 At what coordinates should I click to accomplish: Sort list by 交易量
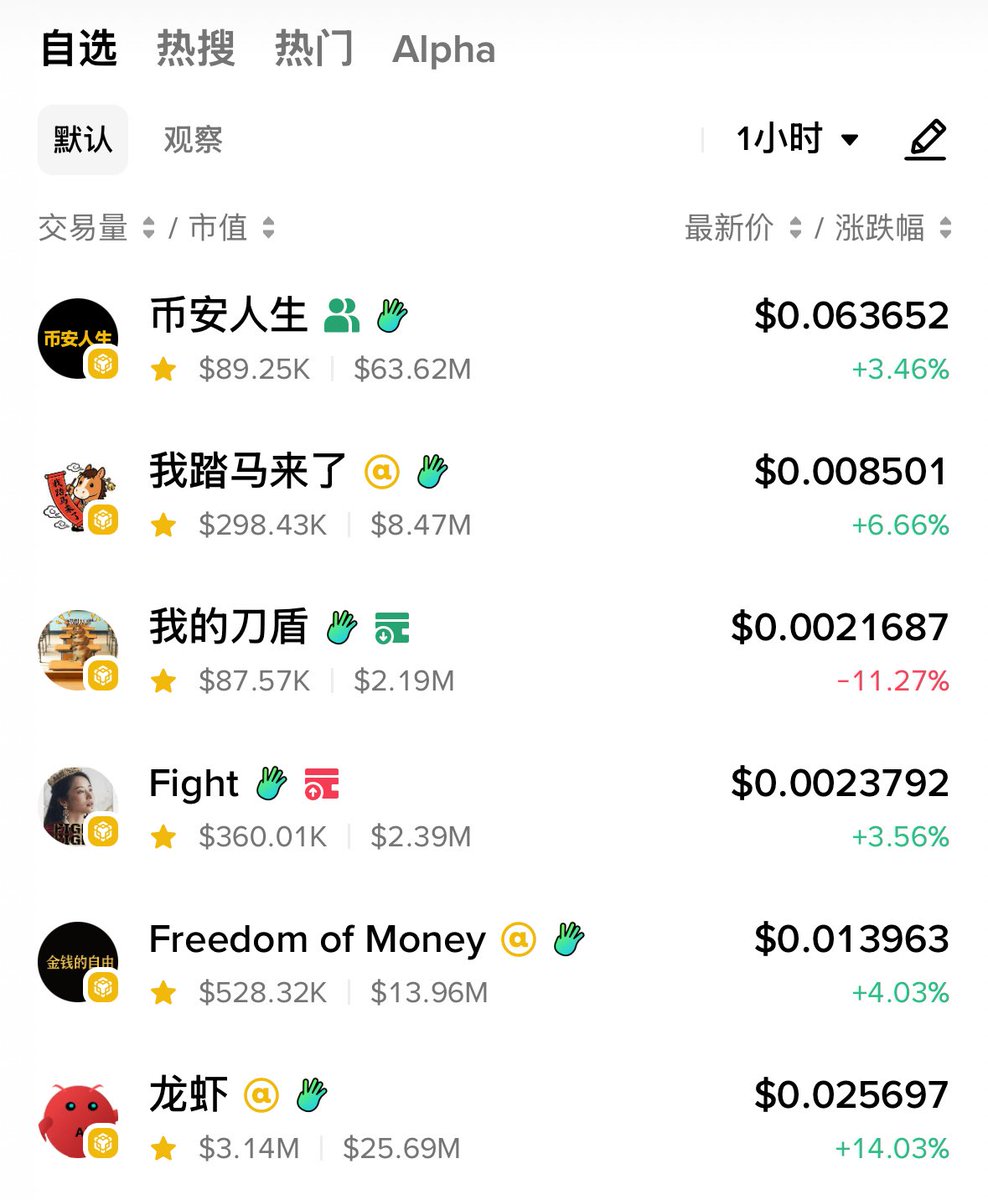point(96,228)
